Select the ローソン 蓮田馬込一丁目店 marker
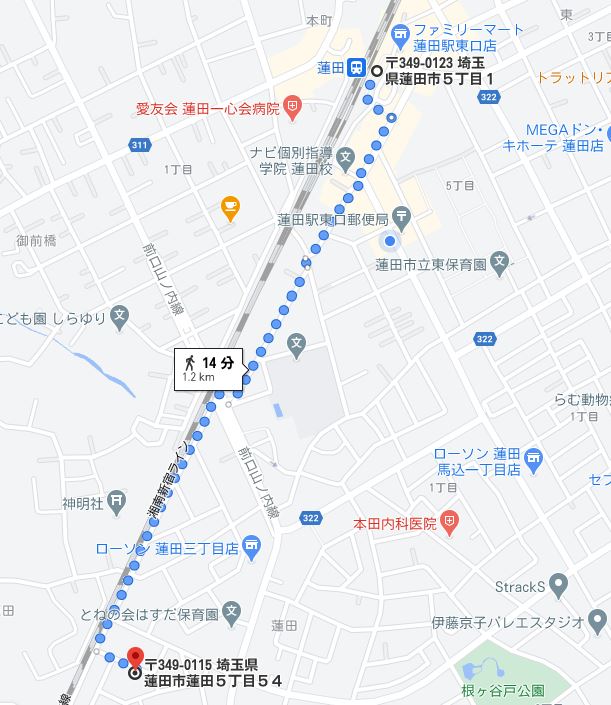The height and width of the screenshot is (705, 611). (x=533, y=459)
